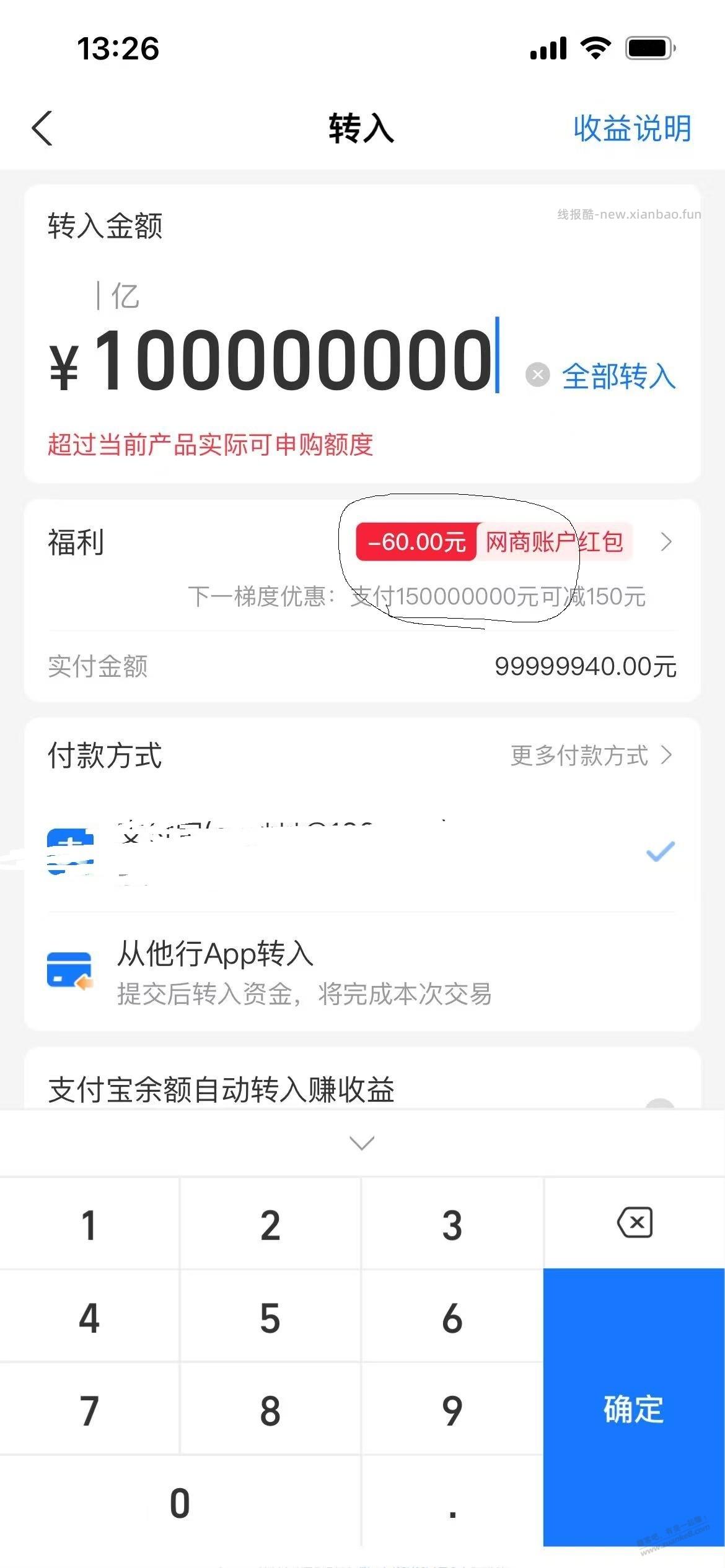Open the 福利 red packet details chevron
The width and height of the screenshot is (725, 1568).
tap(666, 542)
